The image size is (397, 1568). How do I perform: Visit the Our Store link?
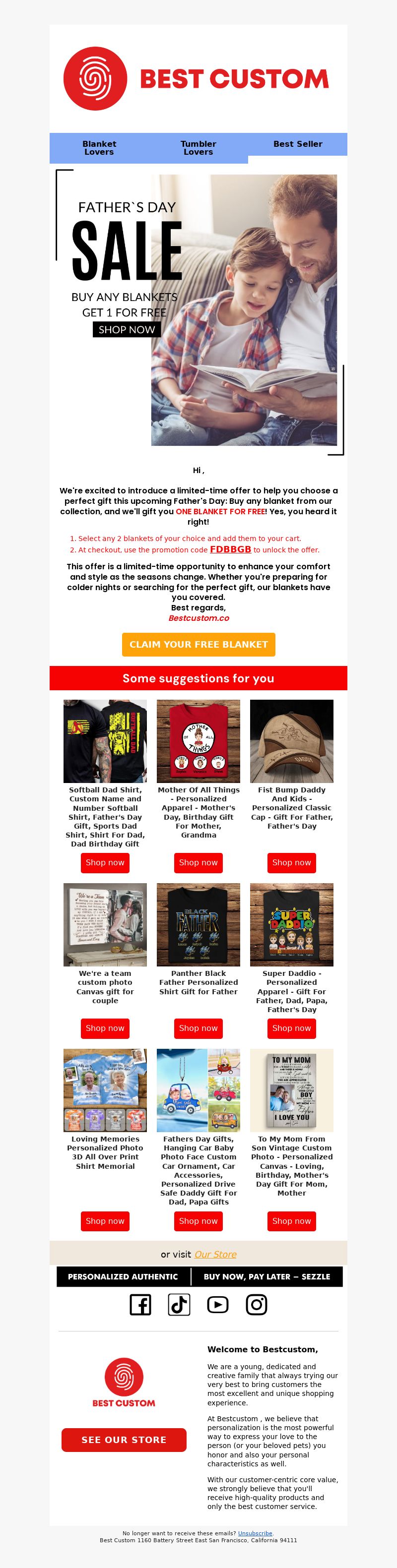point(215,1255)
